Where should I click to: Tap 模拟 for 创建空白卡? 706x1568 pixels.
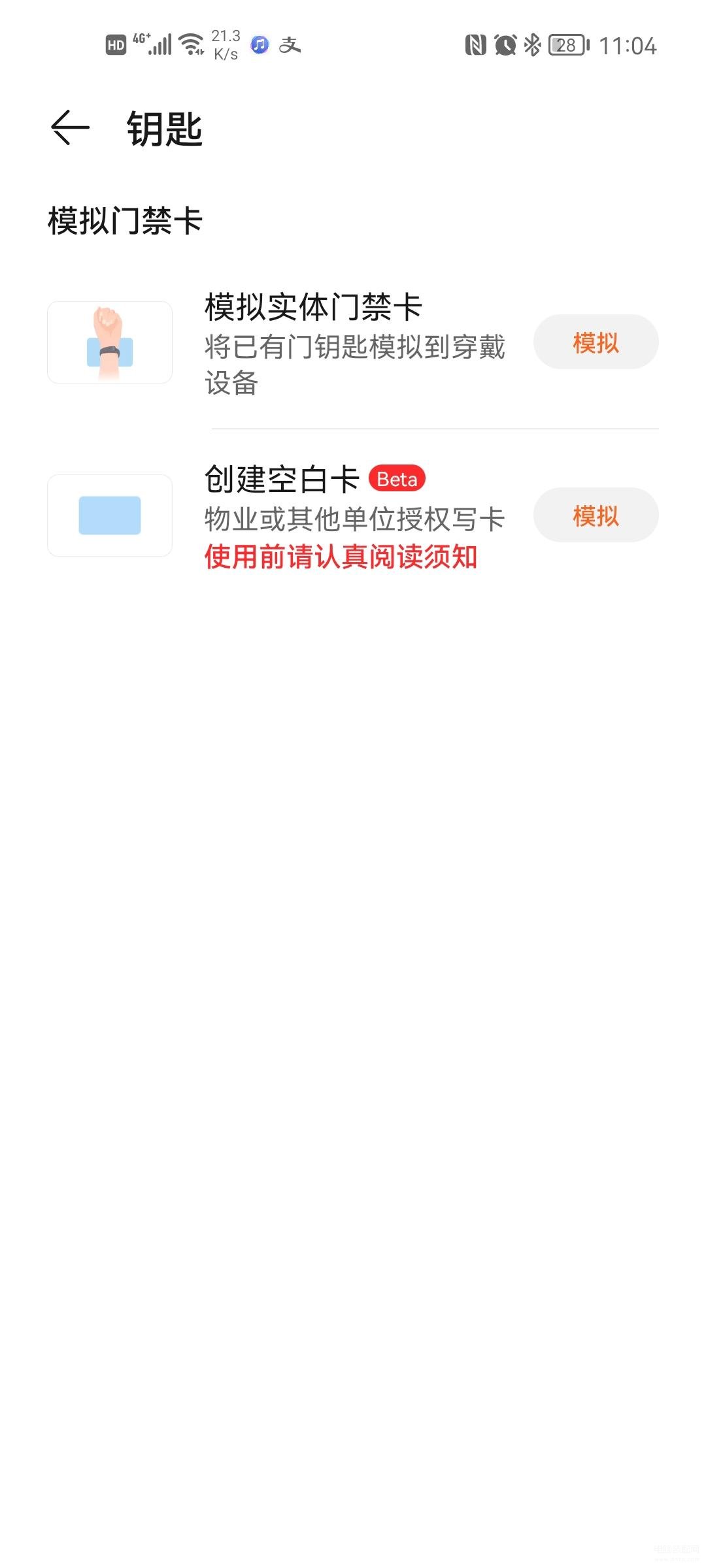(596, 515)
